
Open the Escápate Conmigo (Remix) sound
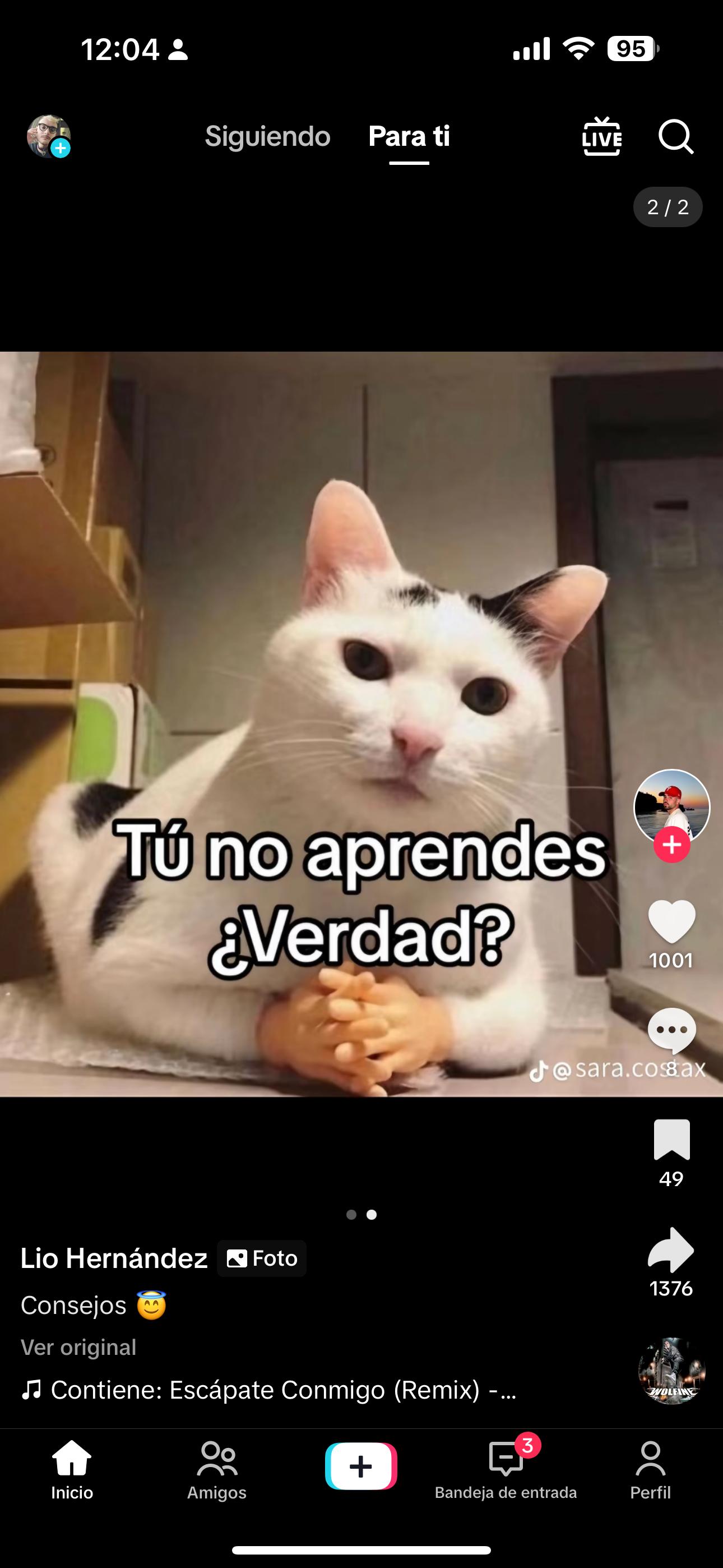[283, 1390]
